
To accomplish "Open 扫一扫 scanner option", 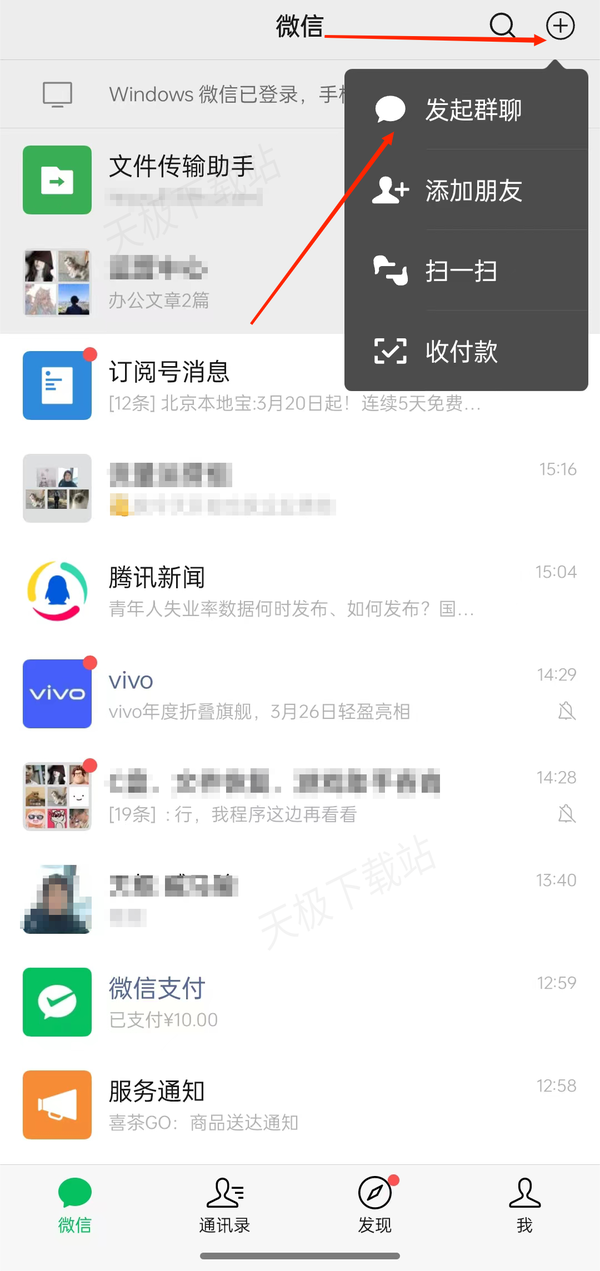I will [x=466, y=271].
